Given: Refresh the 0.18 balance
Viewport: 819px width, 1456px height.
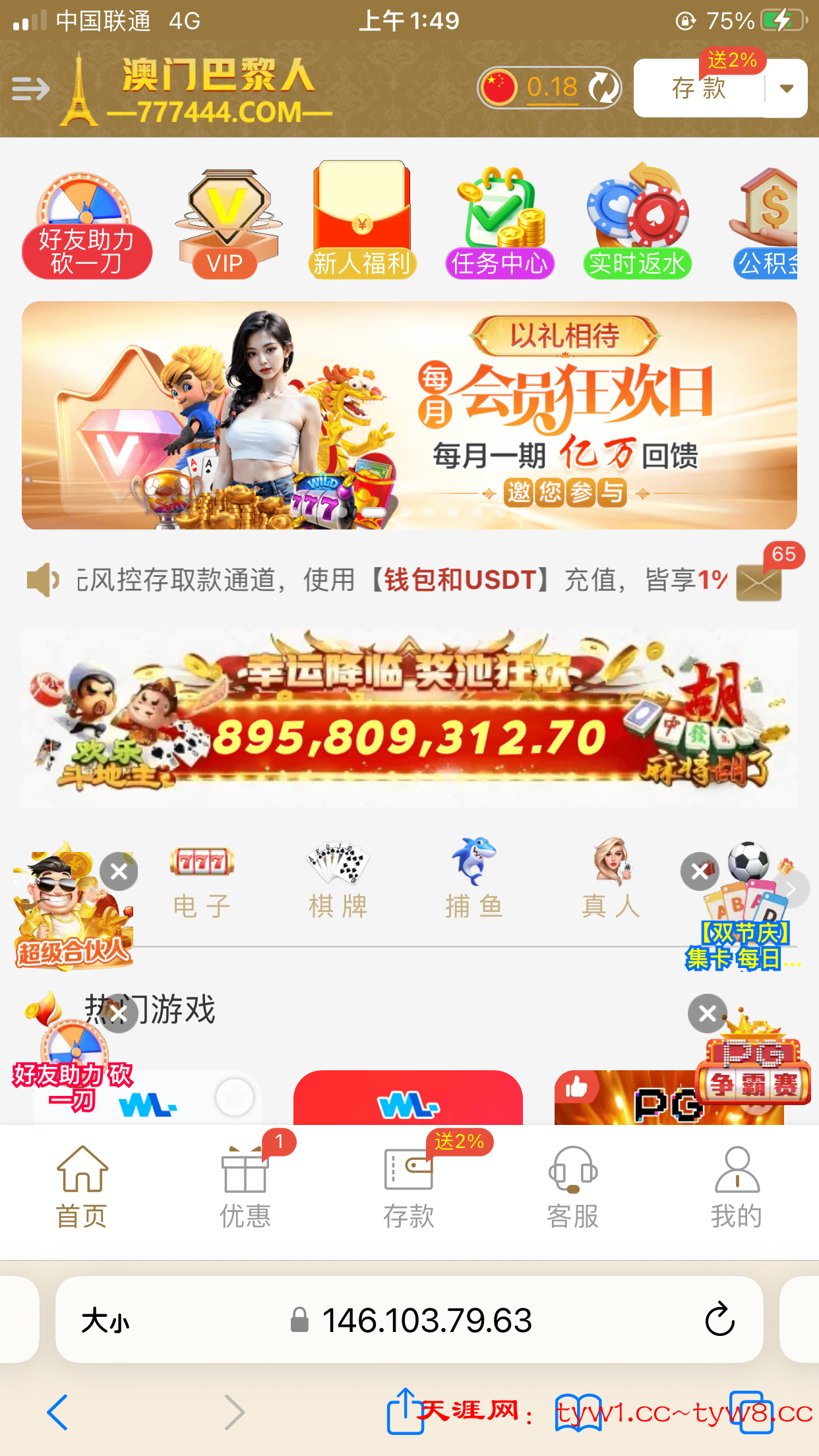Looking at the screenshot, I should (603, 88).
